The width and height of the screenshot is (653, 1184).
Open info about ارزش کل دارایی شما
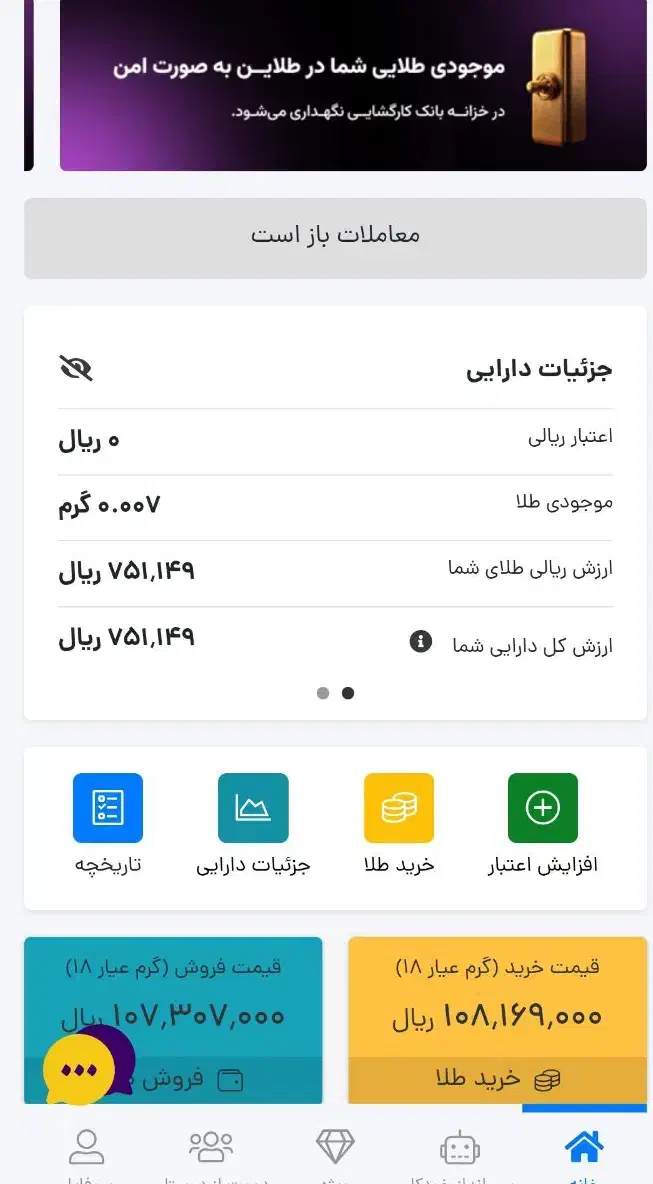coord(421,642)
